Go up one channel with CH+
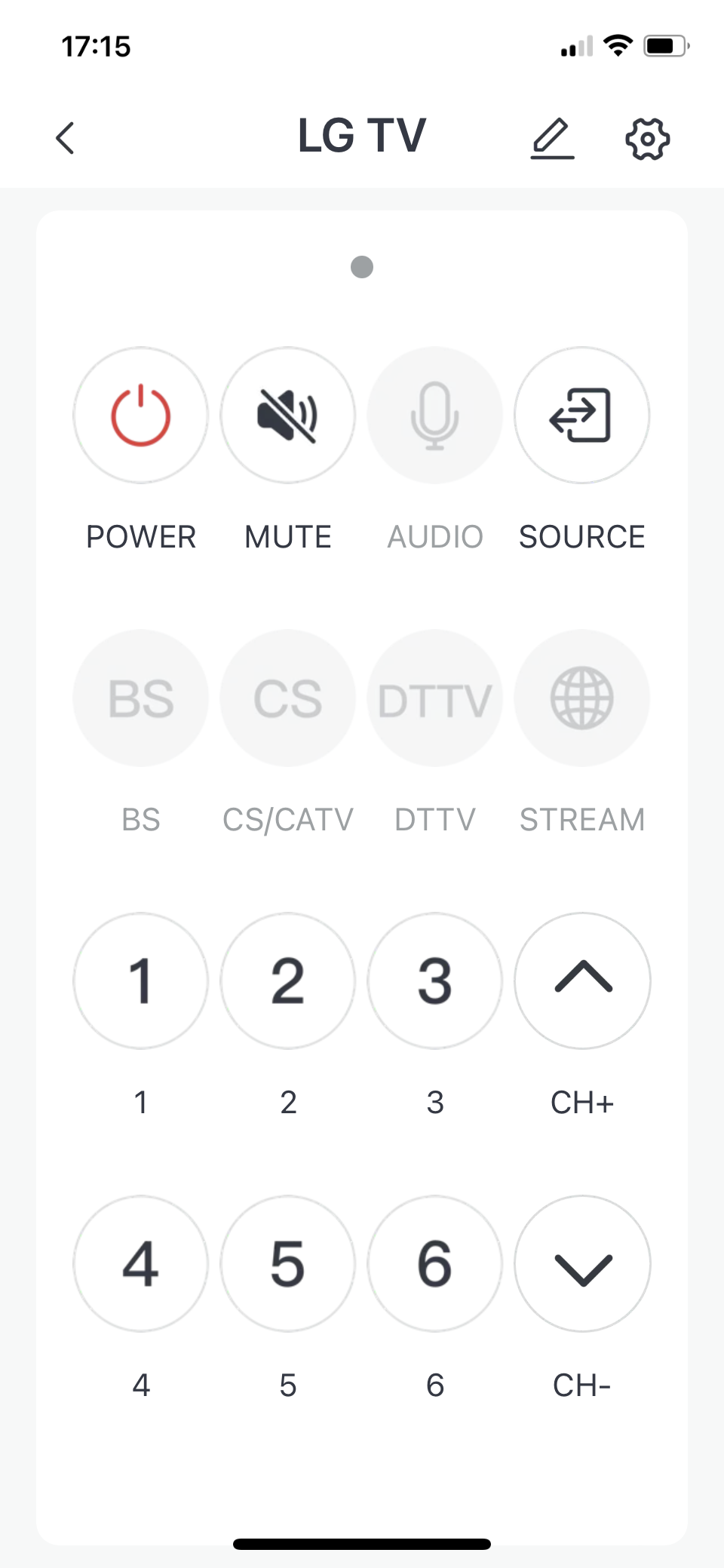The height and width of the screenshot is (1568, 724). [x=582, y=980]
